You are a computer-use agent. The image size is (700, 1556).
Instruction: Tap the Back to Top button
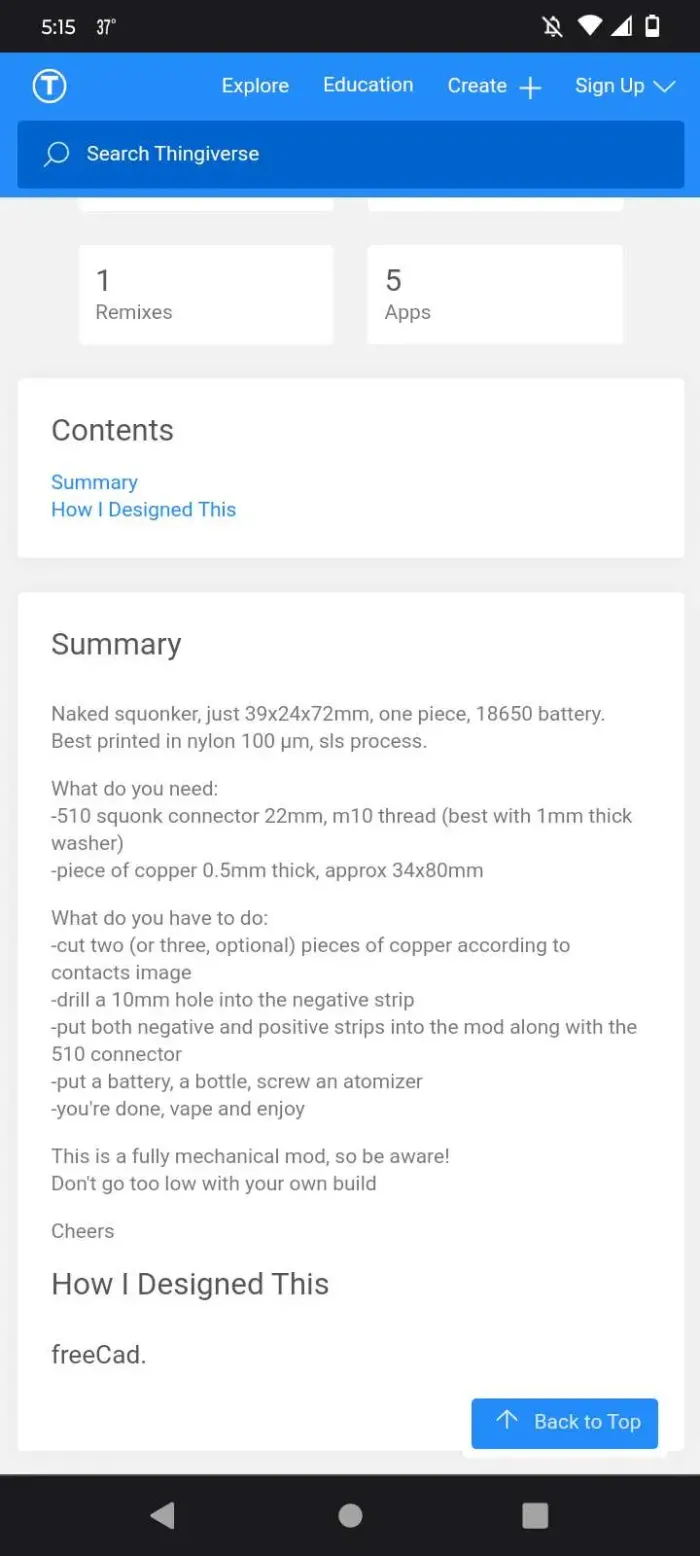[565, 1422]
